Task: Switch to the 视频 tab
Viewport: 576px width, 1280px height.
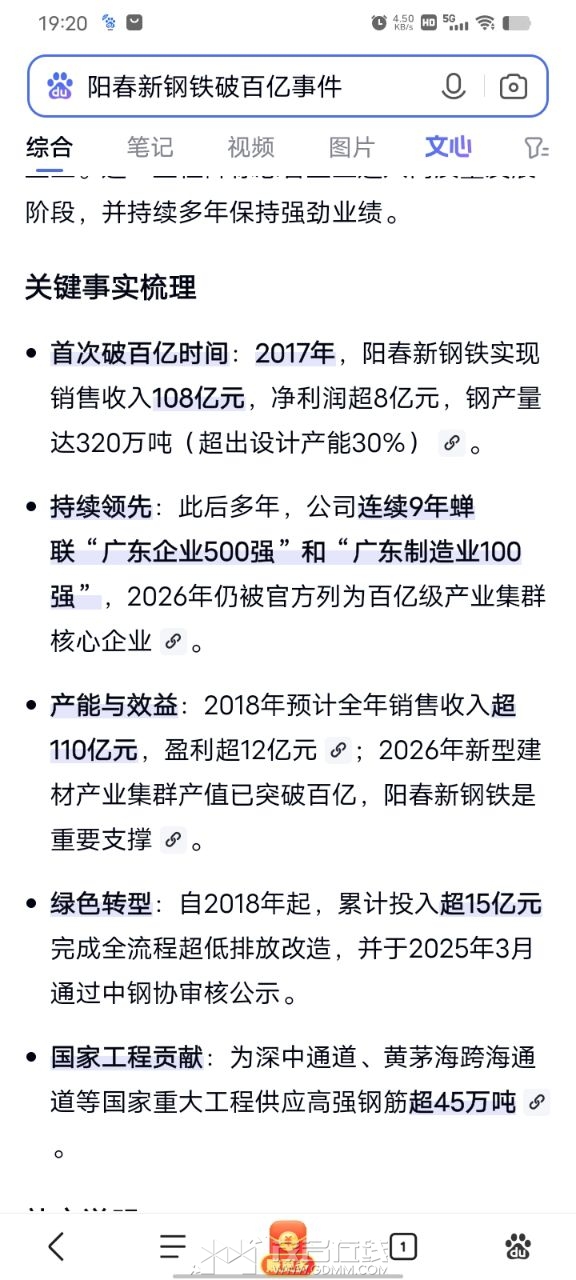Action: pos(251,147)
